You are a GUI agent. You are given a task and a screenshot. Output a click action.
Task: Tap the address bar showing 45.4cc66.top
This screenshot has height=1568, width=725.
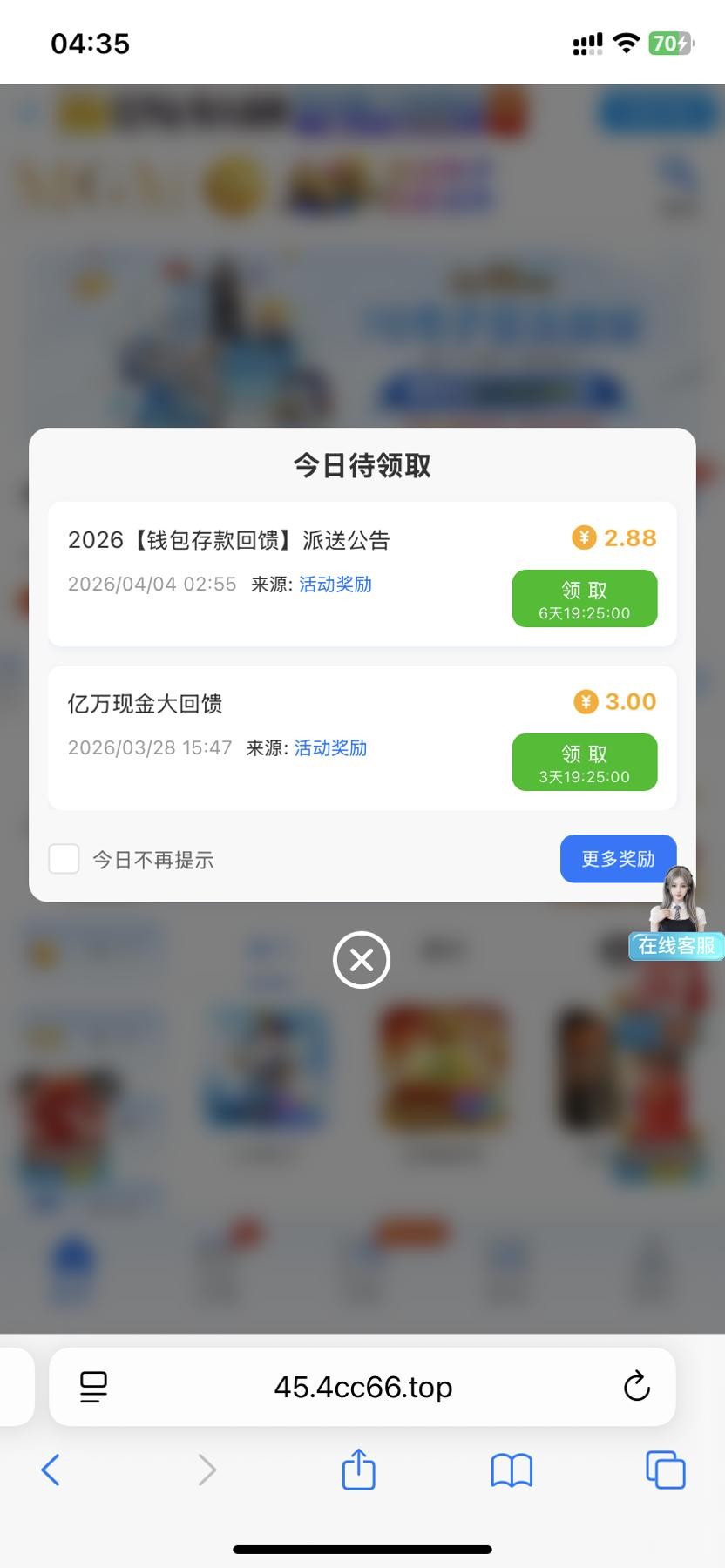(362, 1387)
